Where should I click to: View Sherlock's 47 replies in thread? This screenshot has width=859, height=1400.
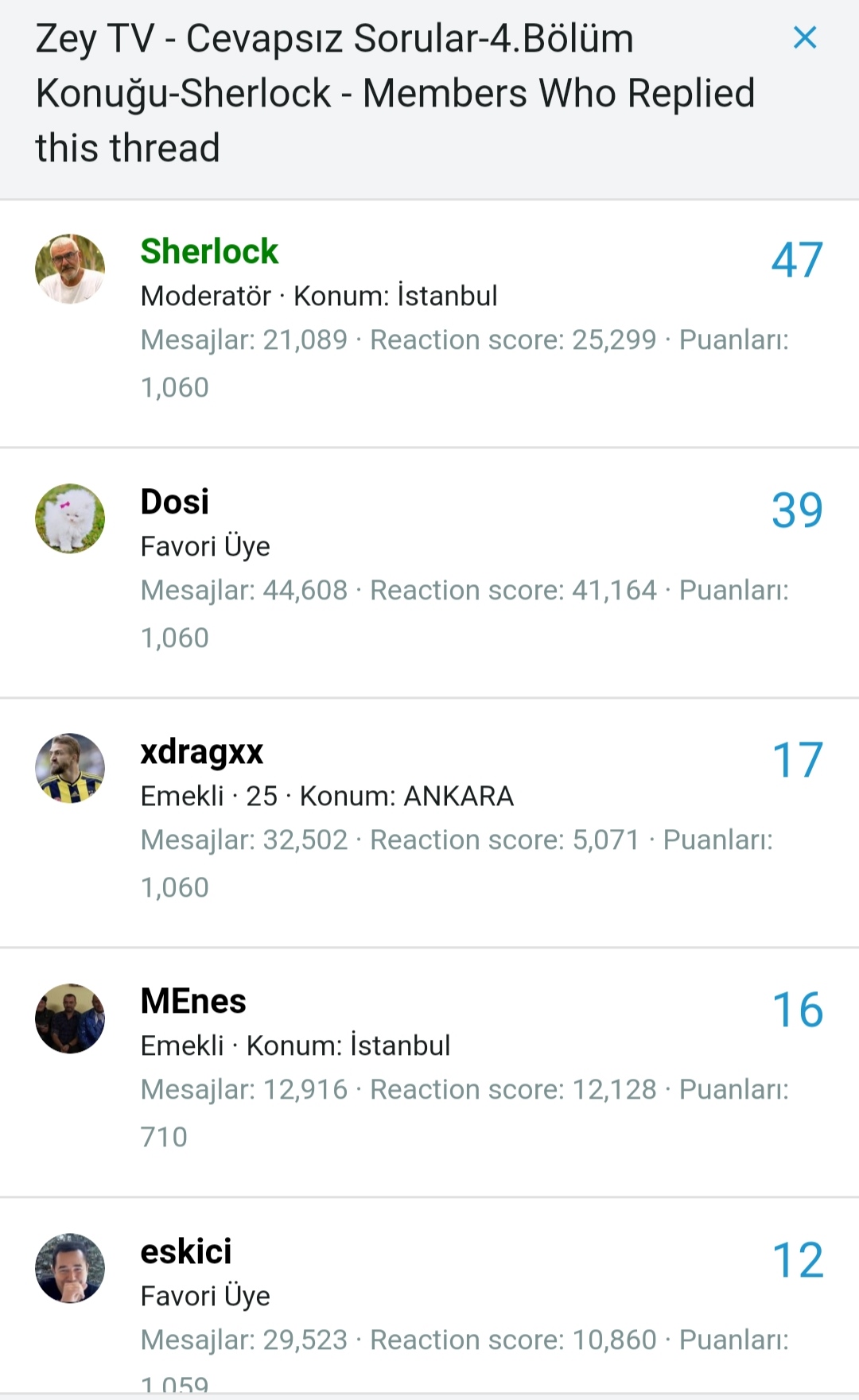pyautogui.click(x=797, y=260)
